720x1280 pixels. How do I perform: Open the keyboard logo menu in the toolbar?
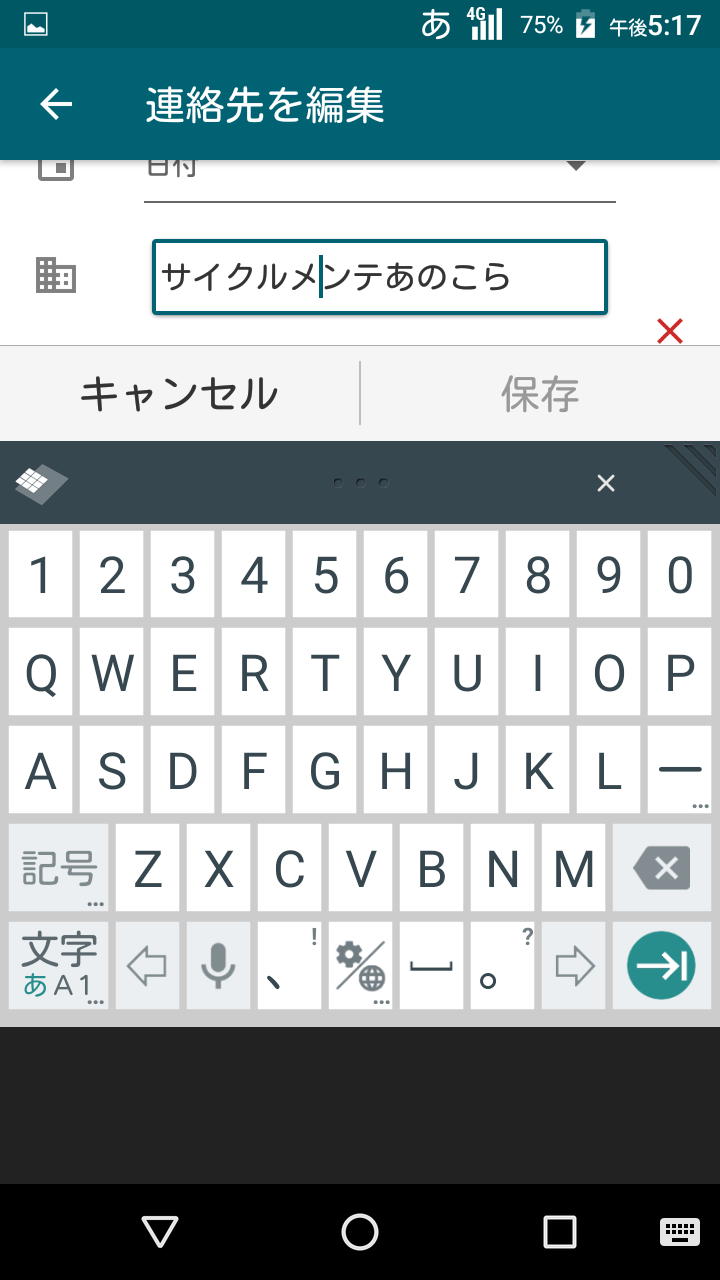tap(41, 484)
